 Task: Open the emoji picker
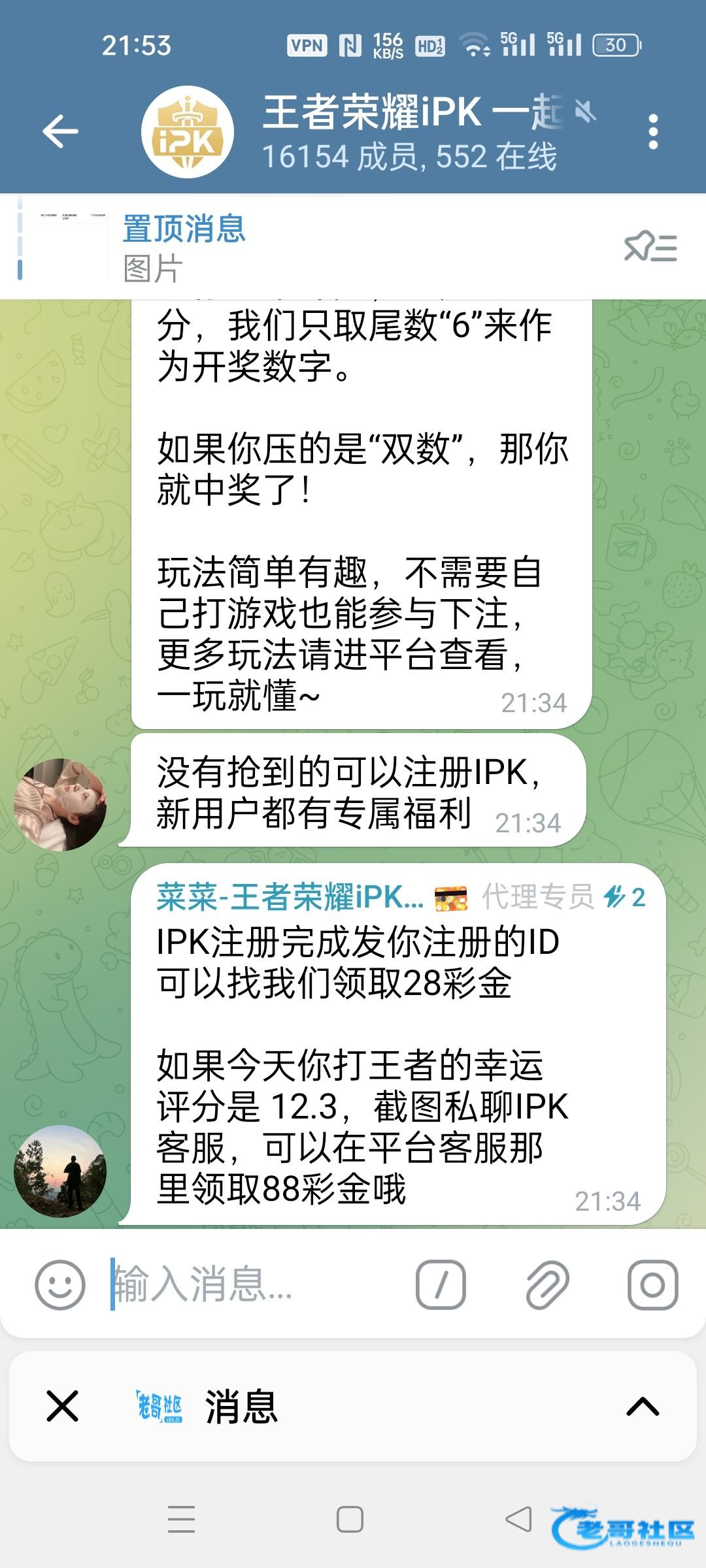(59, 1284)
